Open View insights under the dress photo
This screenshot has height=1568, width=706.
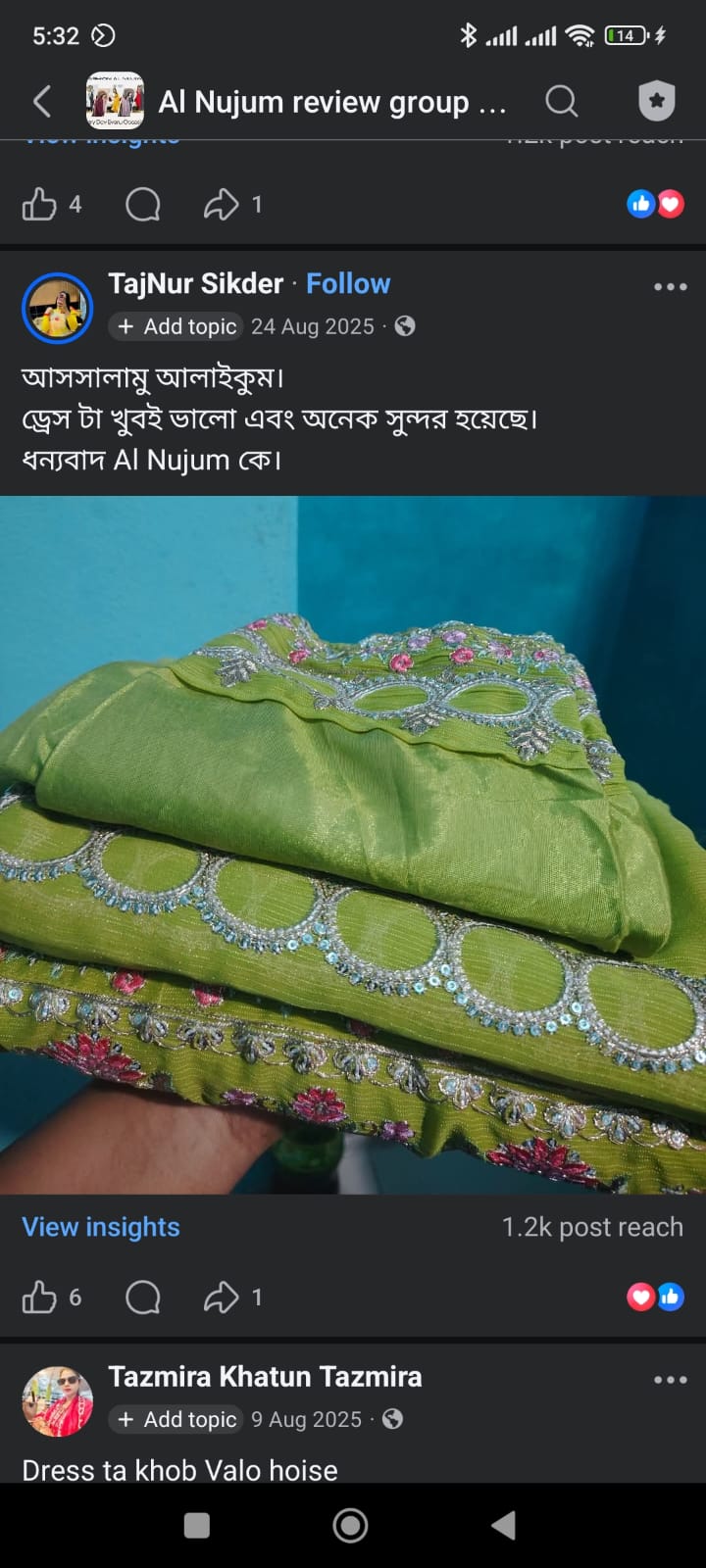point(100,1226)
